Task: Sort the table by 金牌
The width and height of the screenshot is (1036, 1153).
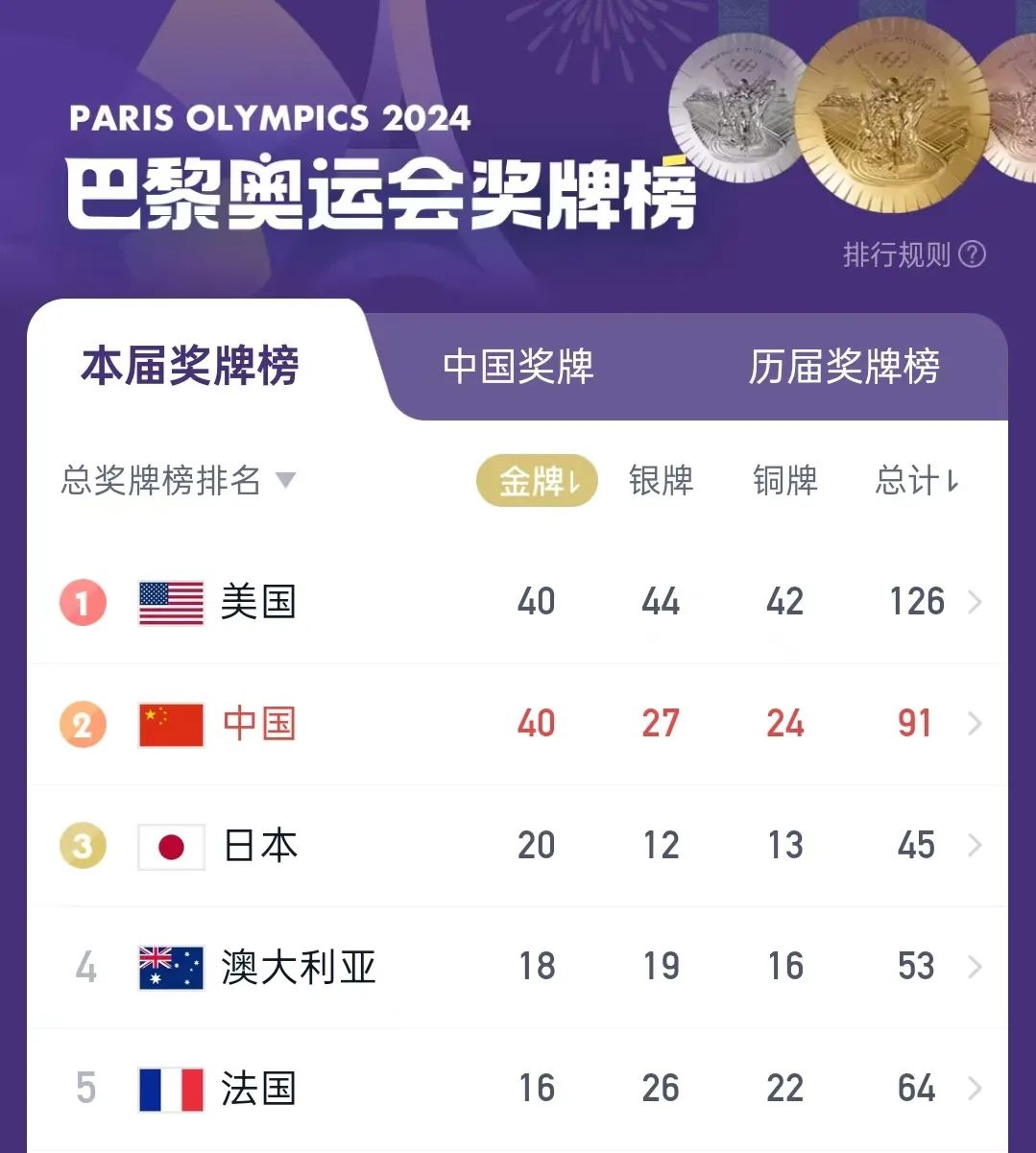Action: tap(537, 480)
